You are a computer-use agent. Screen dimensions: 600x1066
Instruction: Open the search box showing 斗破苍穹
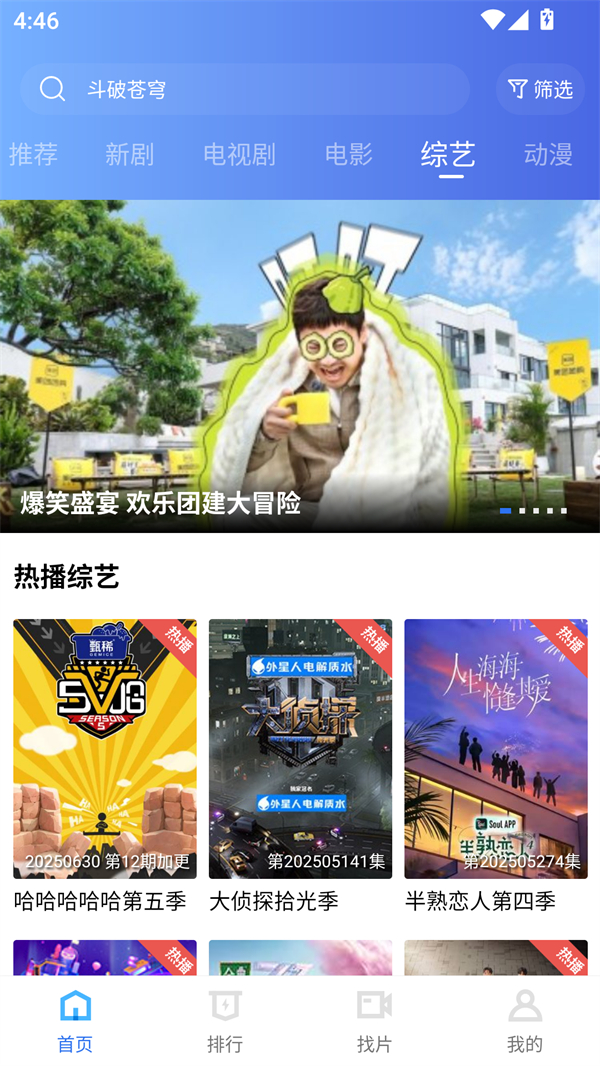245,89
